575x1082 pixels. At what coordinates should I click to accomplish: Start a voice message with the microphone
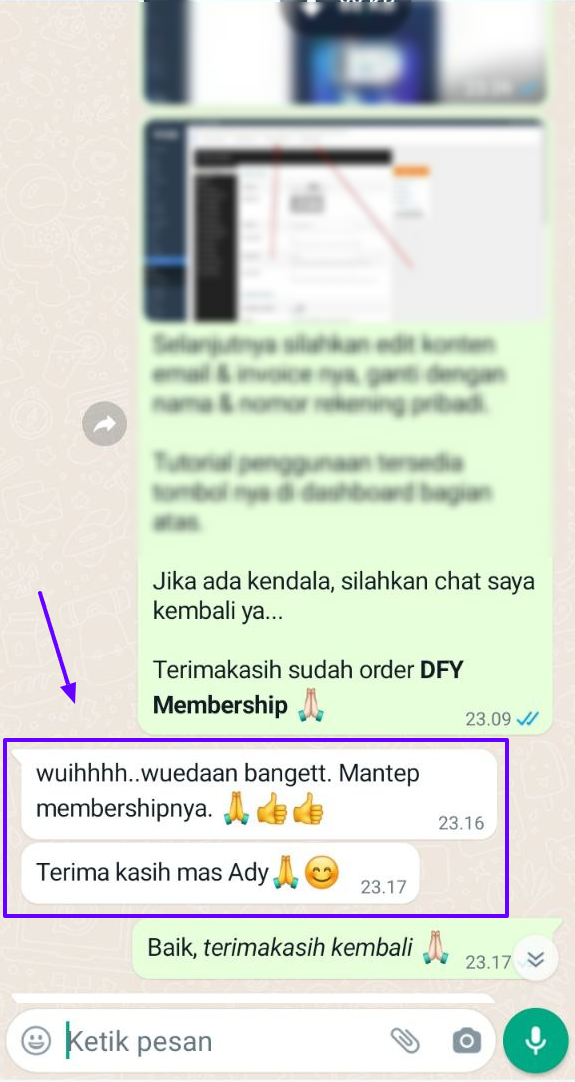[536, 1040]
